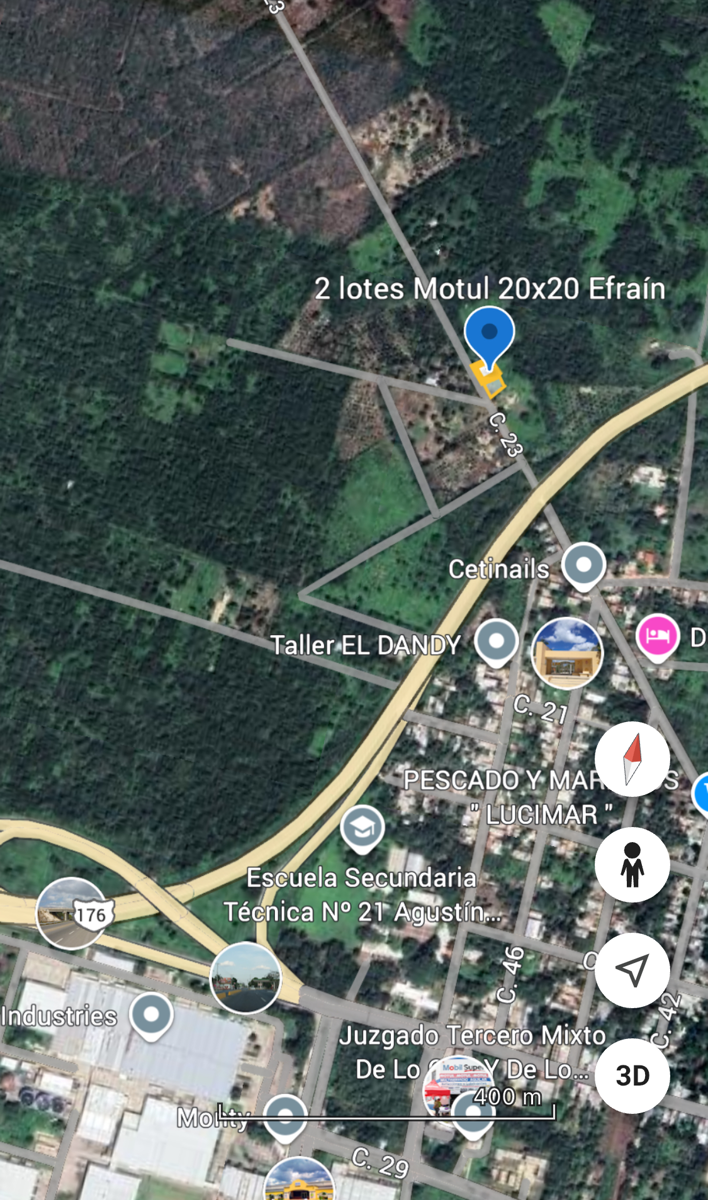This screenshot has width=708, height=1200.
Task: Open Escuela Secundaria Técnica Nº 21 marker
Action: [362, 827]
